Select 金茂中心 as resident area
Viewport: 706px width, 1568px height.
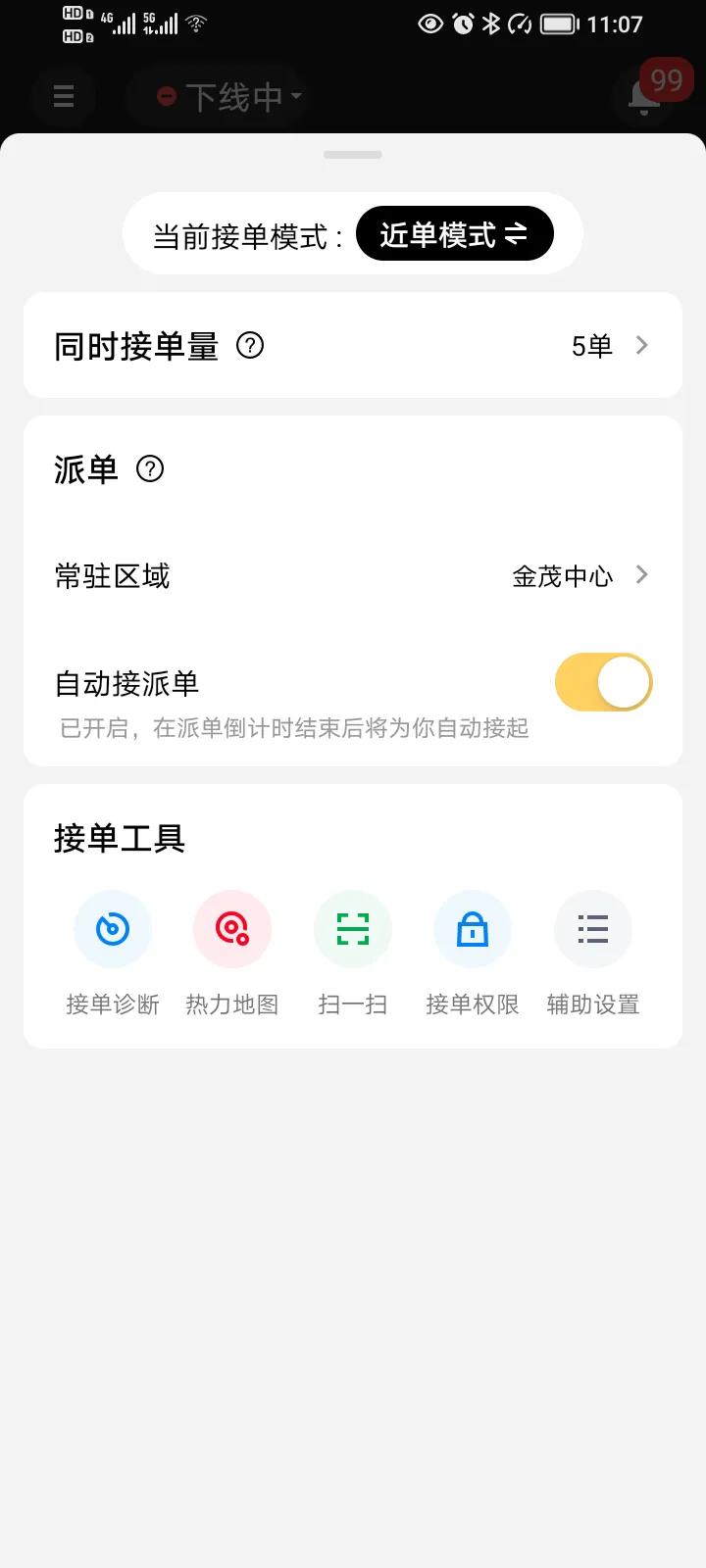pos(564,575)
